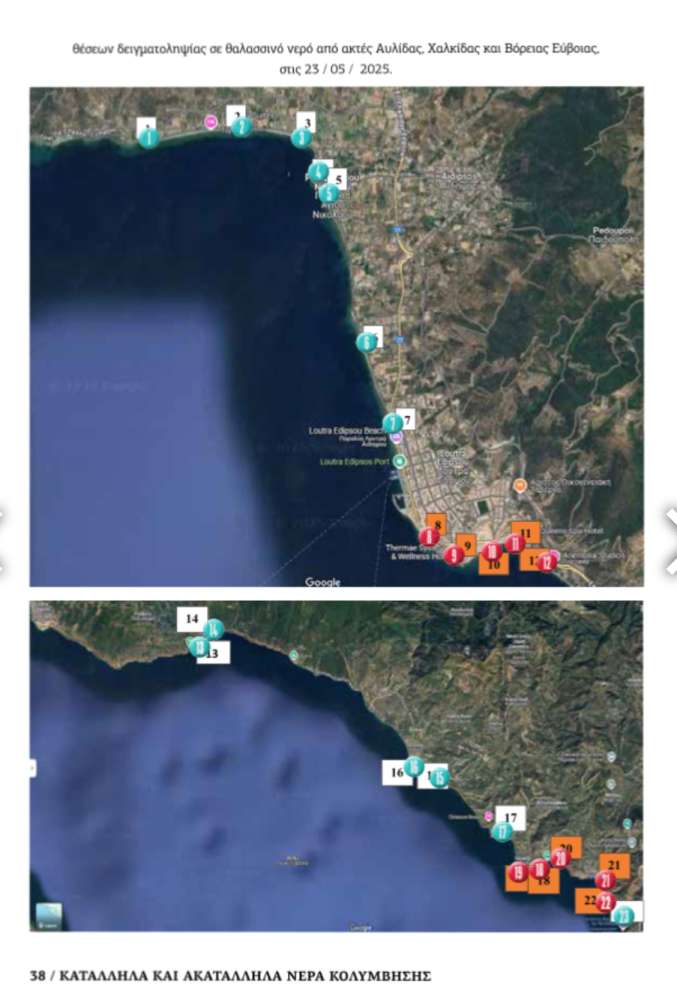The height and width of the screenshot is (1000, 677).
Task: Go to the previous page arrow
Action: tap(3, 540)
